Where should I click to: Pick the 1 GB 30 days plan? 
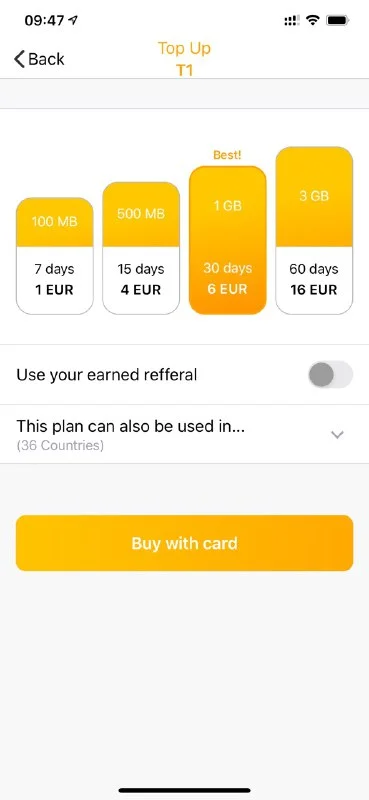click(x=228, y=240)
